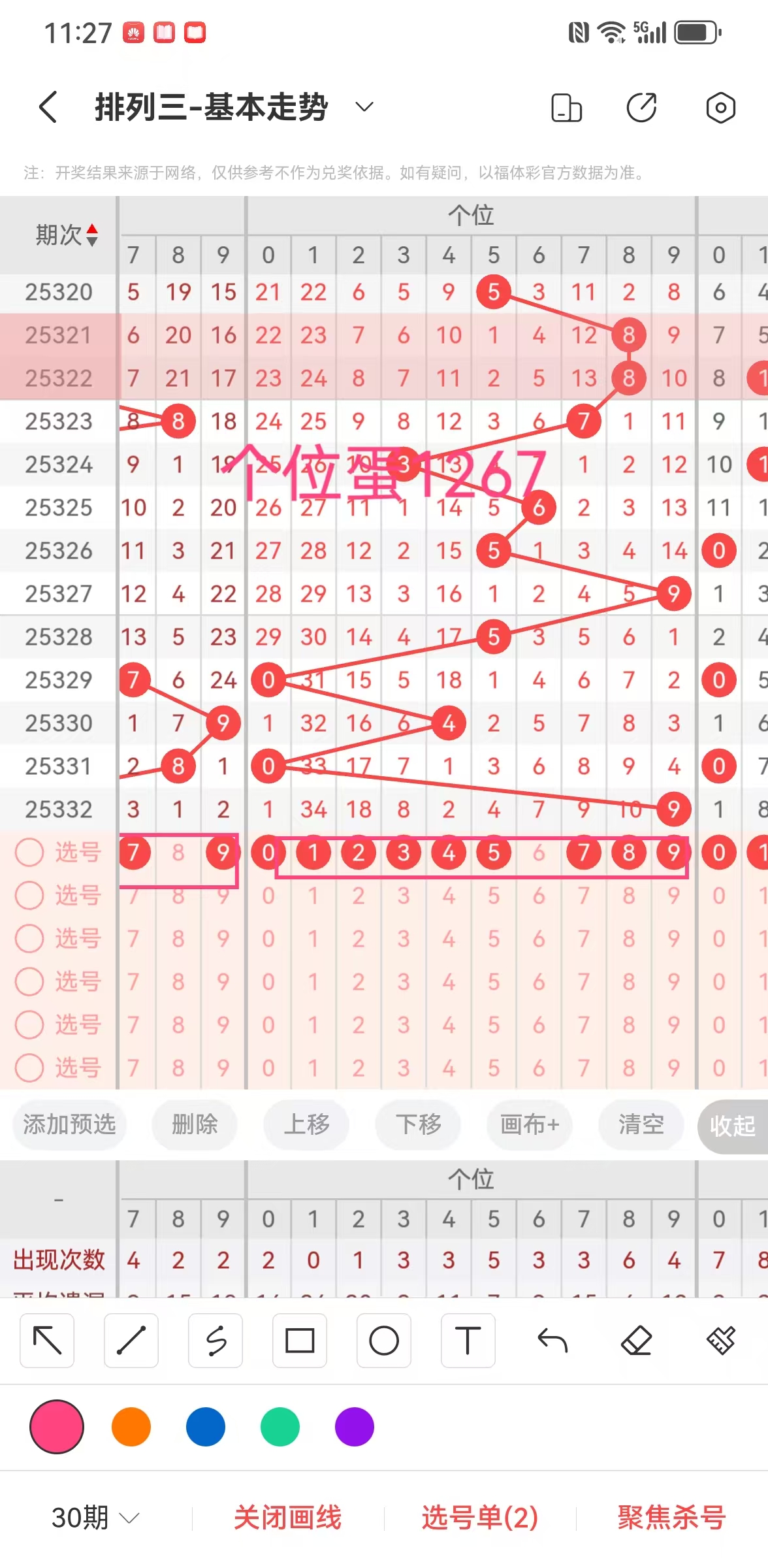The image size is (768, 1568).
Task: Tap 删除 button
Action: click(194, 1124)
